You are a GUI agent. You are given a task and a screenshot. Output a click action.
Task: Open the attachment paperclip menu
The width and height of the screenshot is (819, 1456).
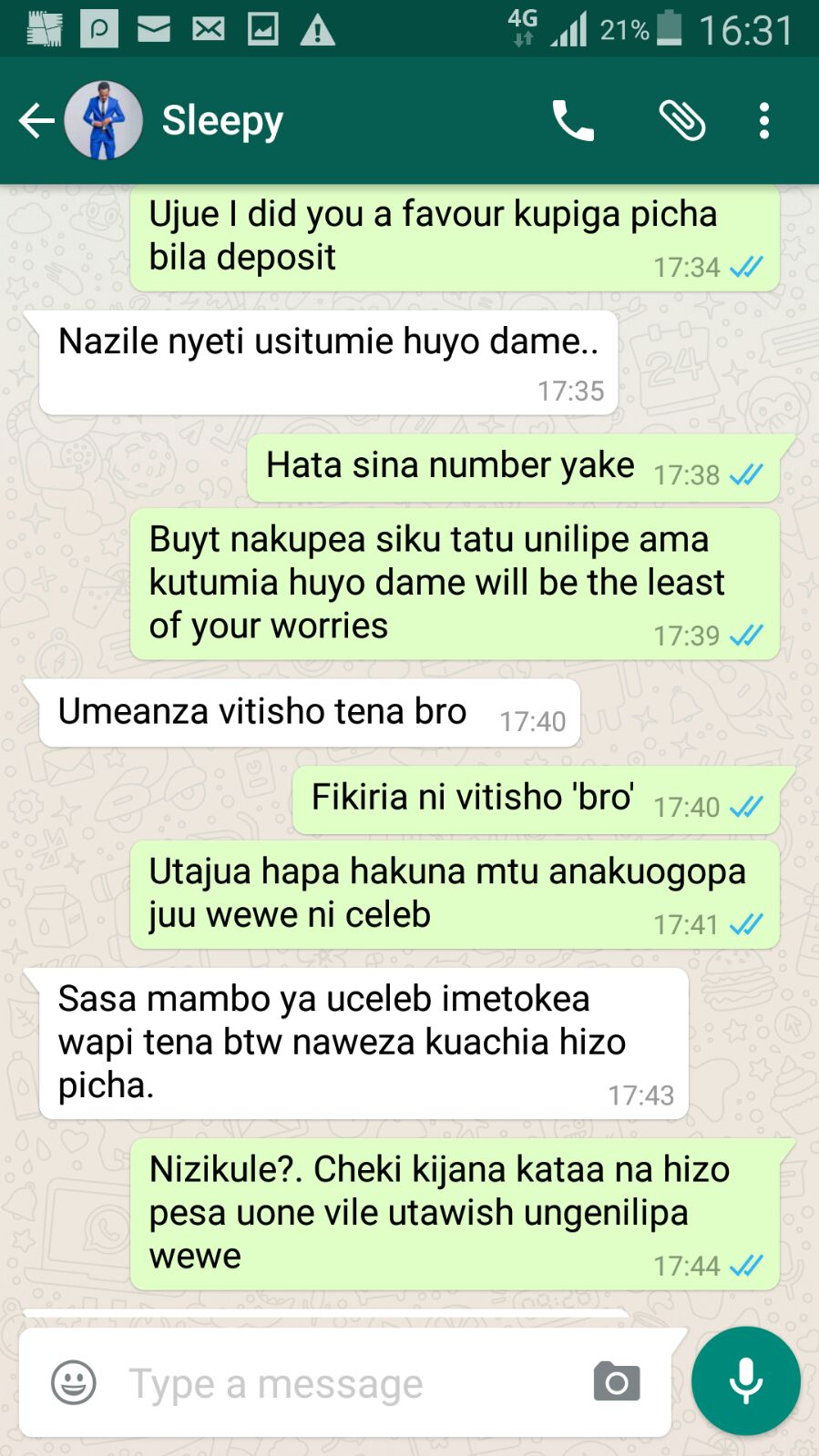[x=681, y=120]
